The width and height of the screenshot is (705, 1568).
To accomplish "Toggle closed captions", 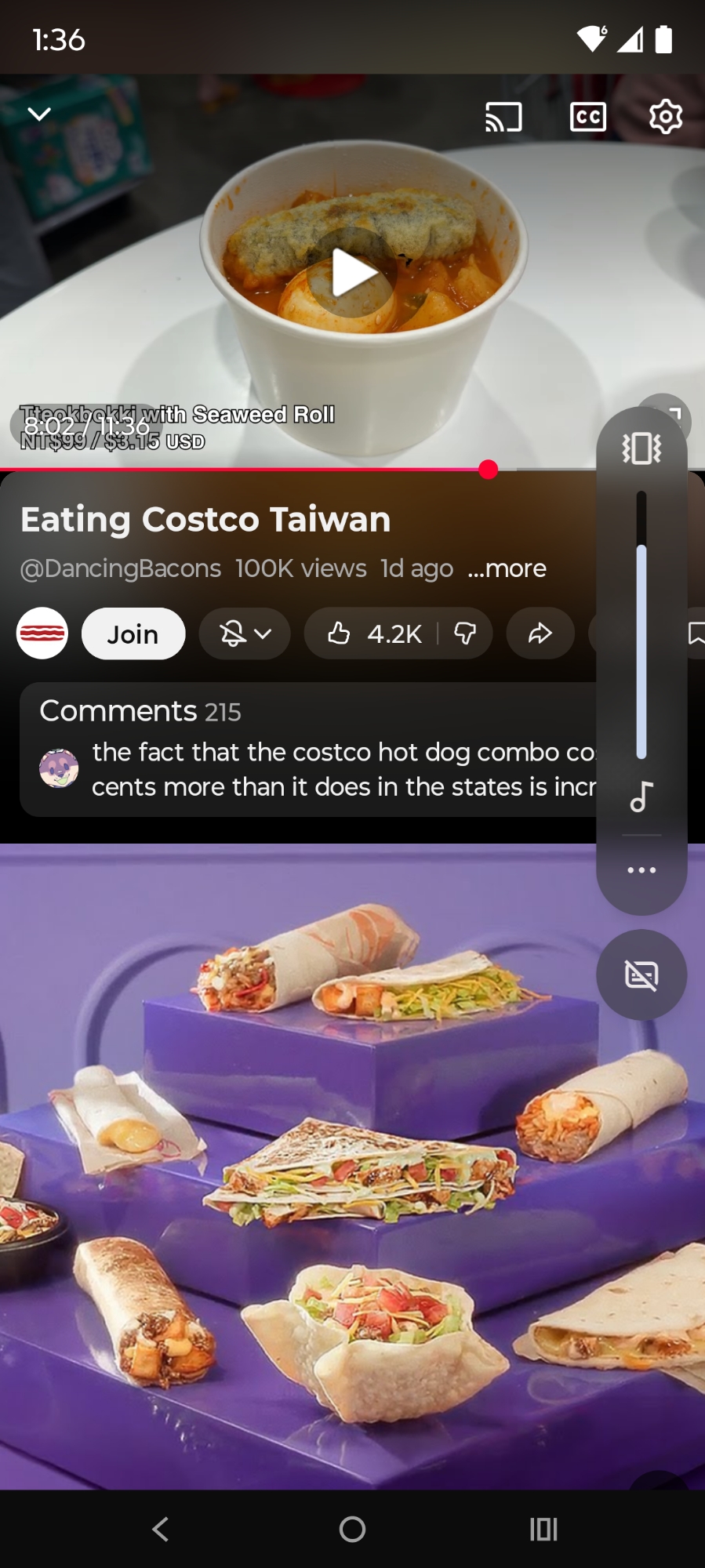I will (x=587, y=118).
